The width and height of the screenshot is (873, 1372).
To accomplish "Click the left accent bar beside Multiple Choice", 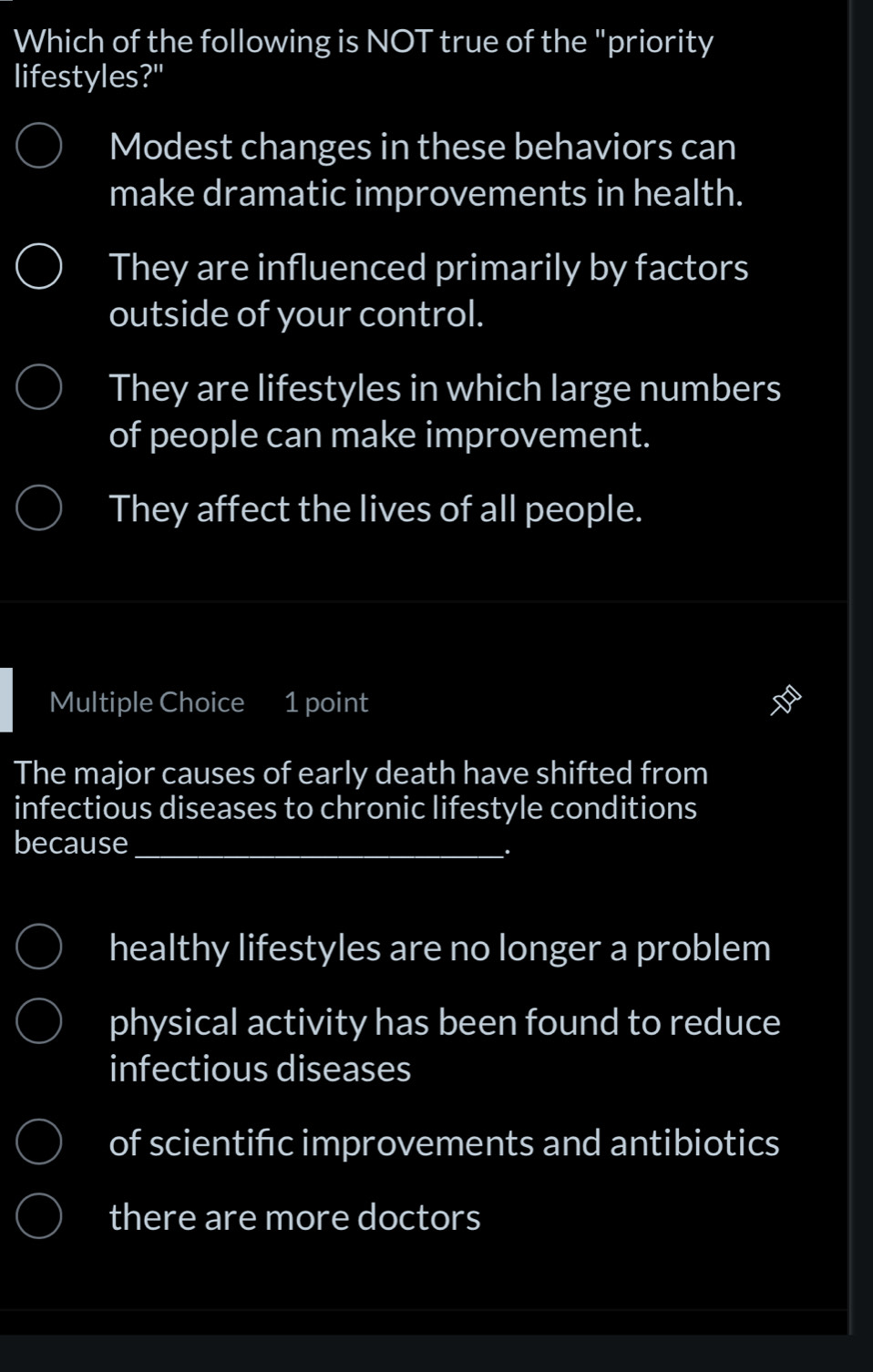I will 5,700.
